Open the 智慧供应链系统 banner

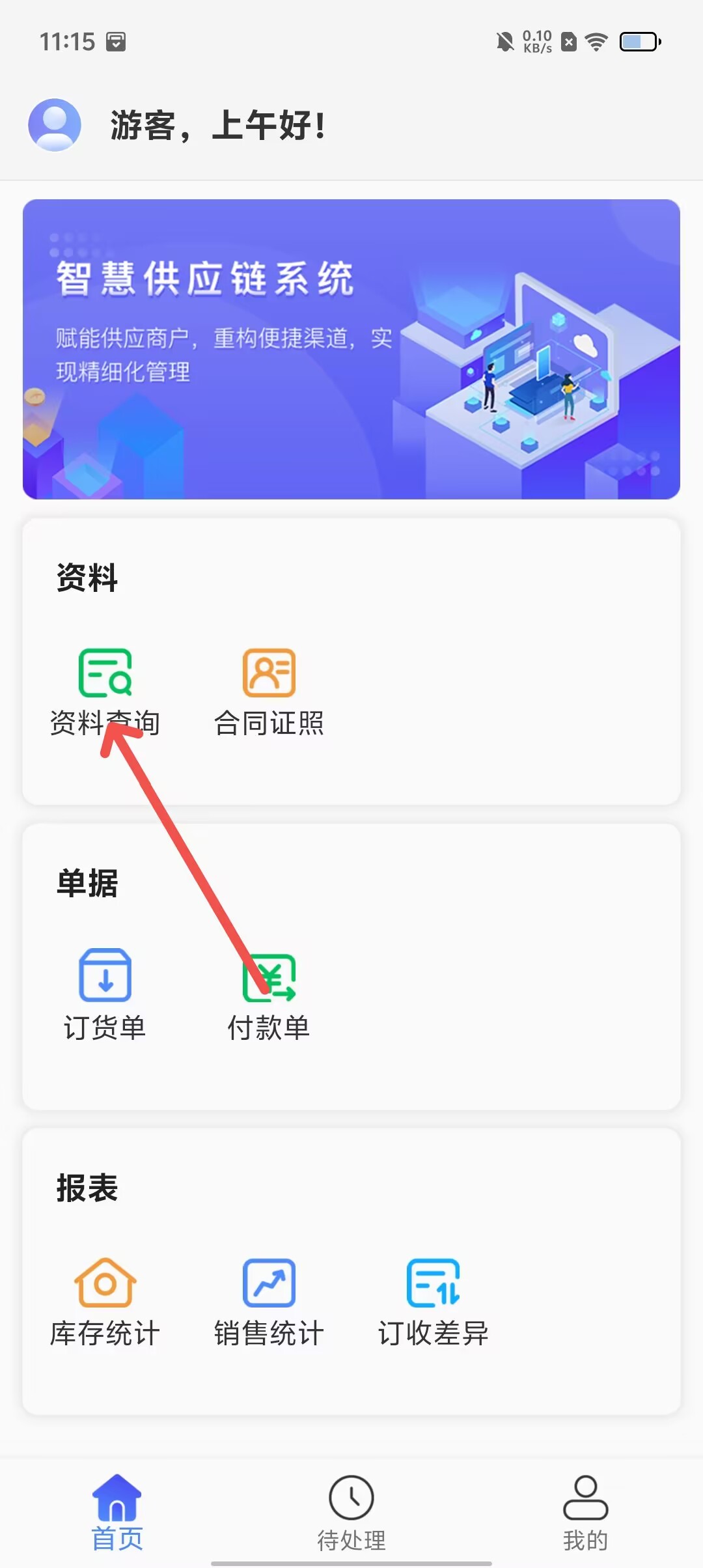pyautogui.click(x=351, y=349)
